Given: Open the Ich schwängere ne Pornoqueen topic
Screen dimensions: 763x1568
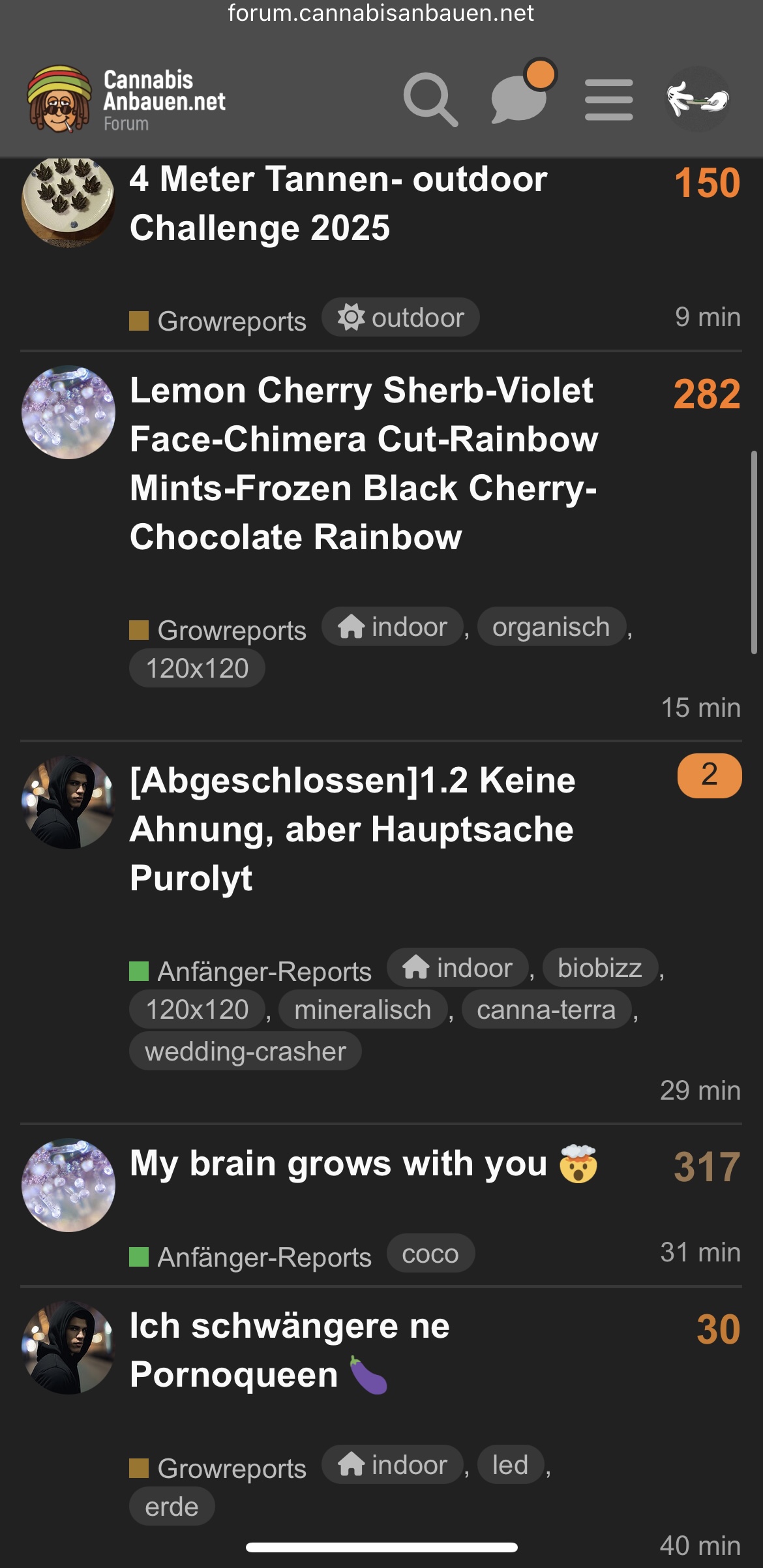Looking at the screenshot, I should (x=290, y=1350).
